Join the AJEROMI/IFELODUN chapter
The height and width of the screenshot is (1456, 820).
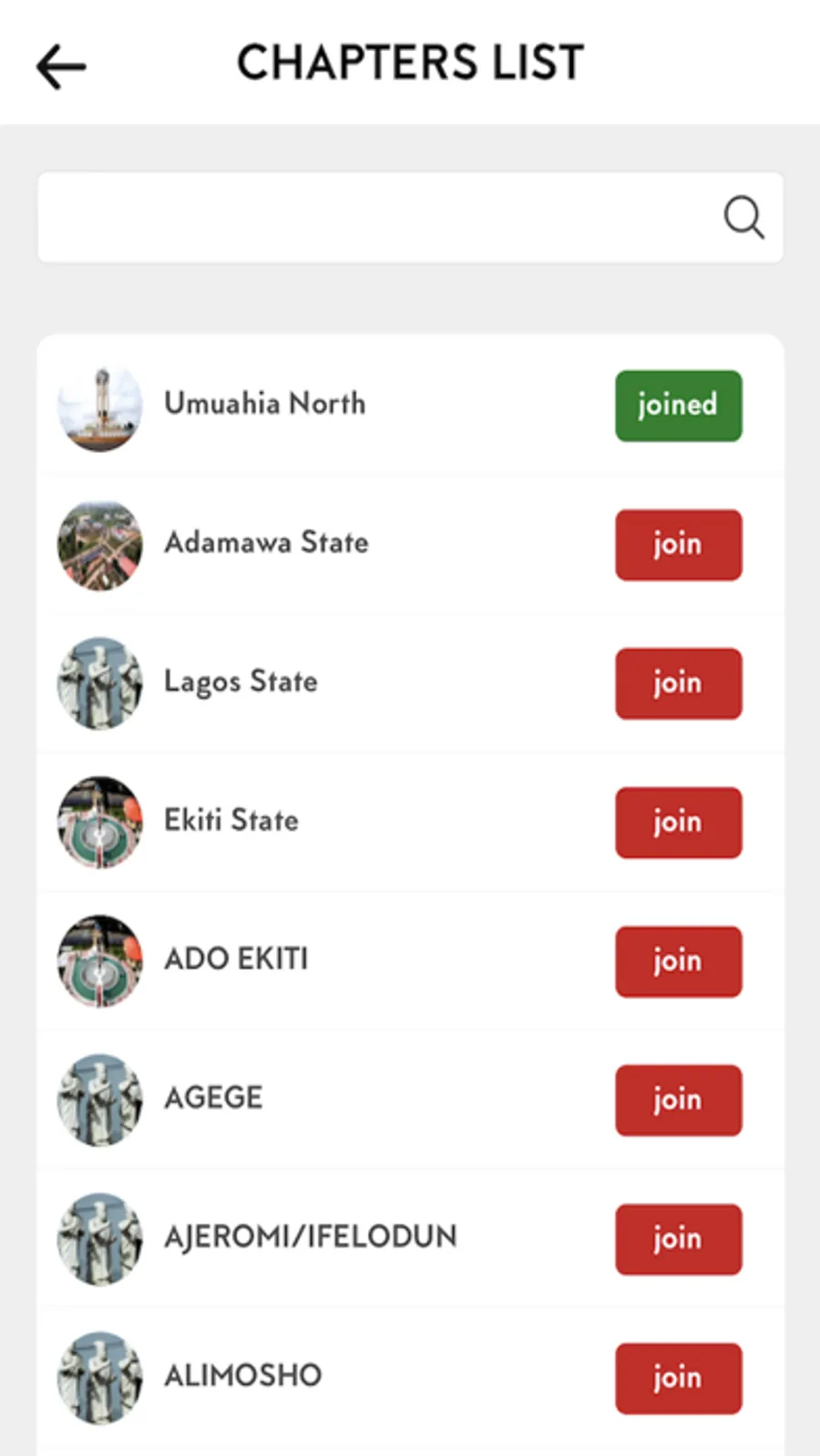678,1239
